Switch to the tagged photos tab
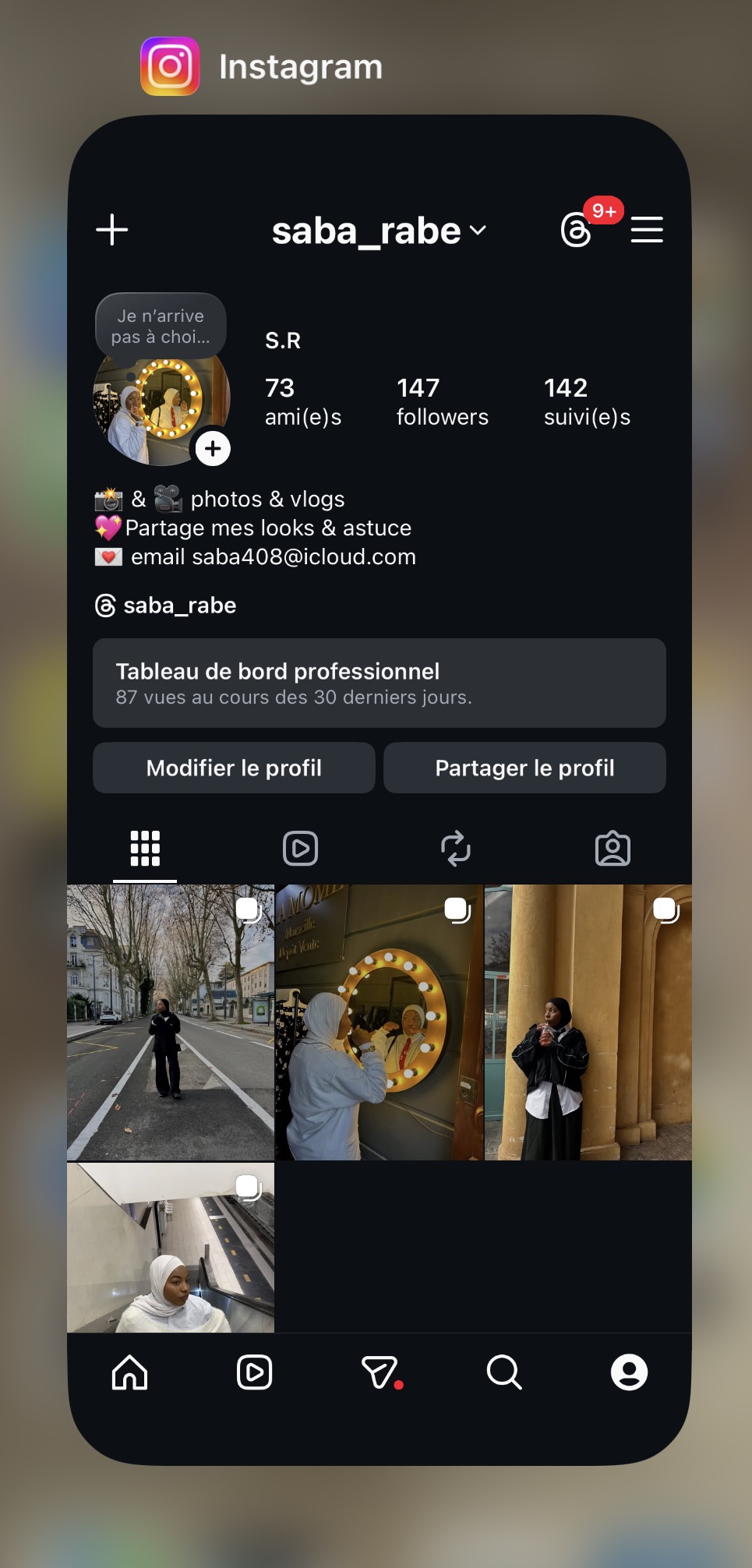Viewport: 752px width, 1568px height. pyautogui.click(x=613, y=849)
